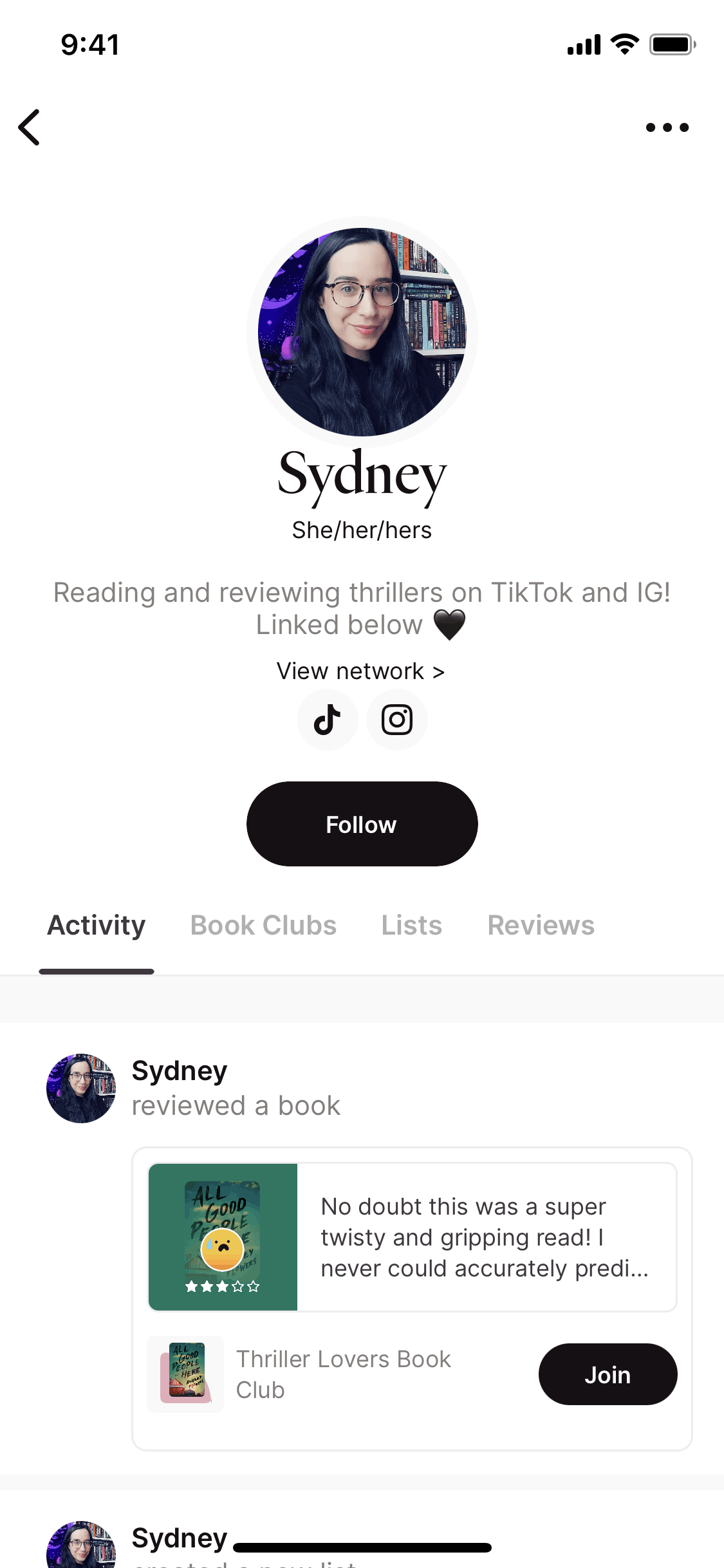Follow Sydney

click(x=362, y=824)
